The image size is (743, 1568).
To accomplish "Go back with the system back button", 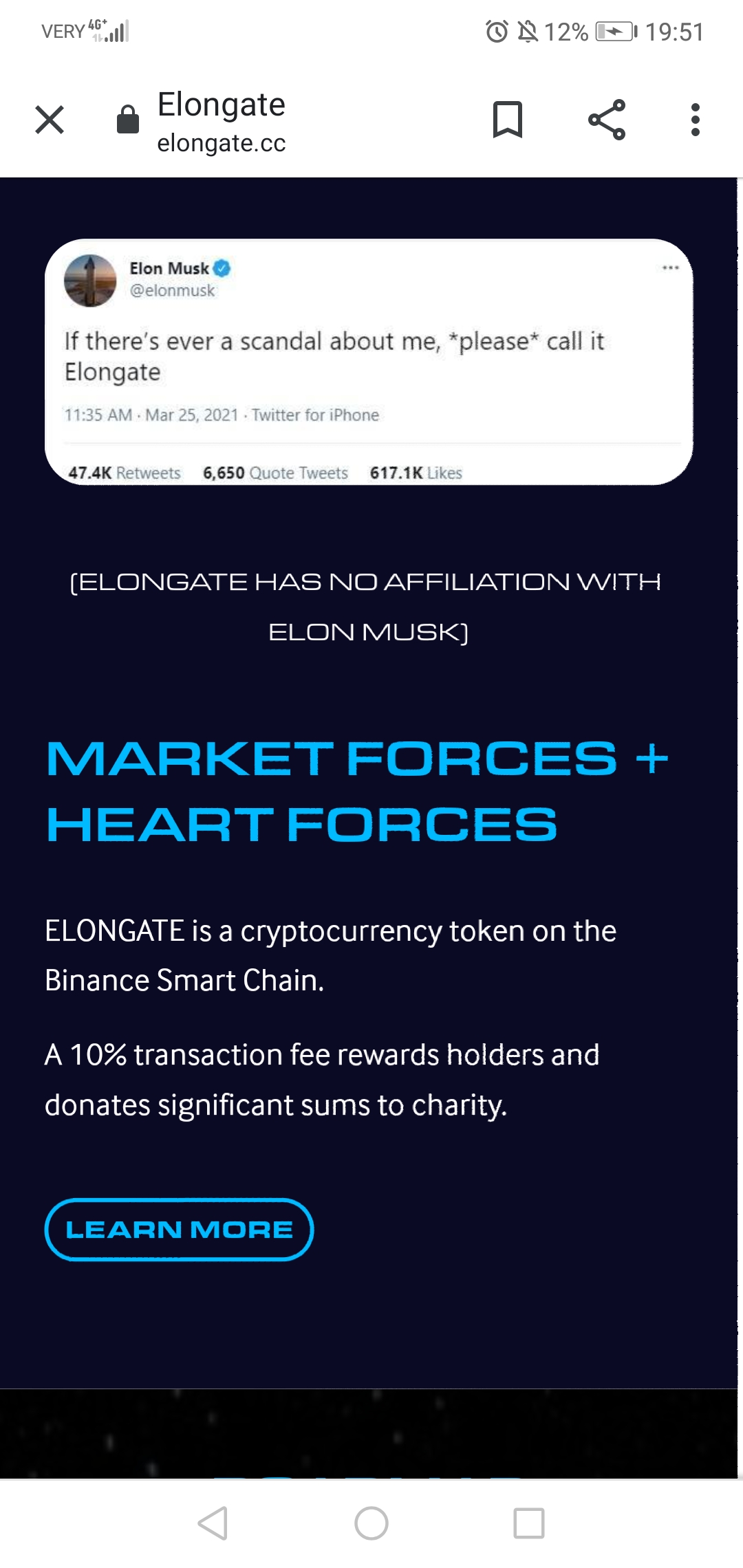I will (x=213, y=1523).
